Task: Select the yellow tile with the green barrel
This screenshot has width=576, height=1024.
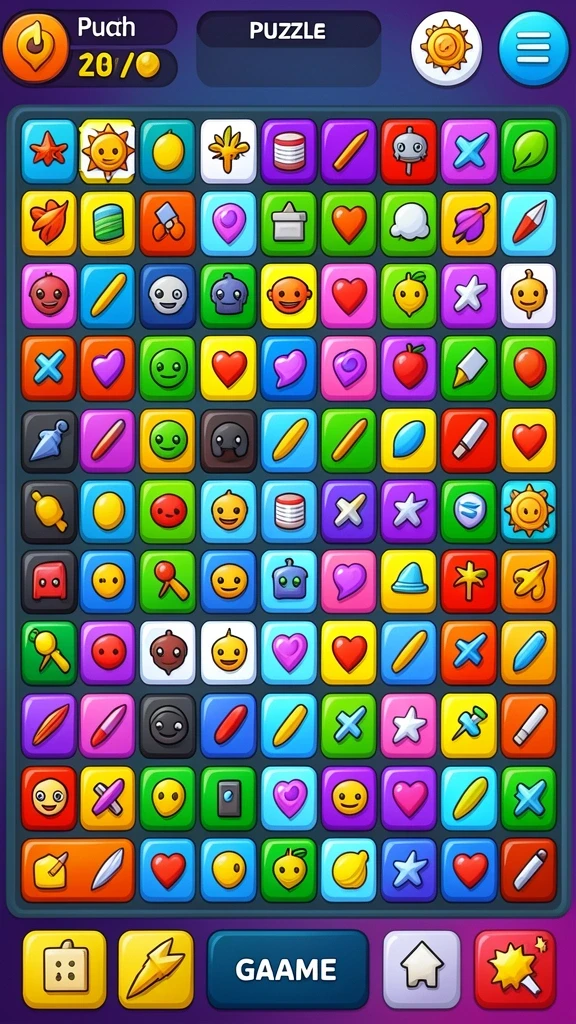Action: click(108, 223)
